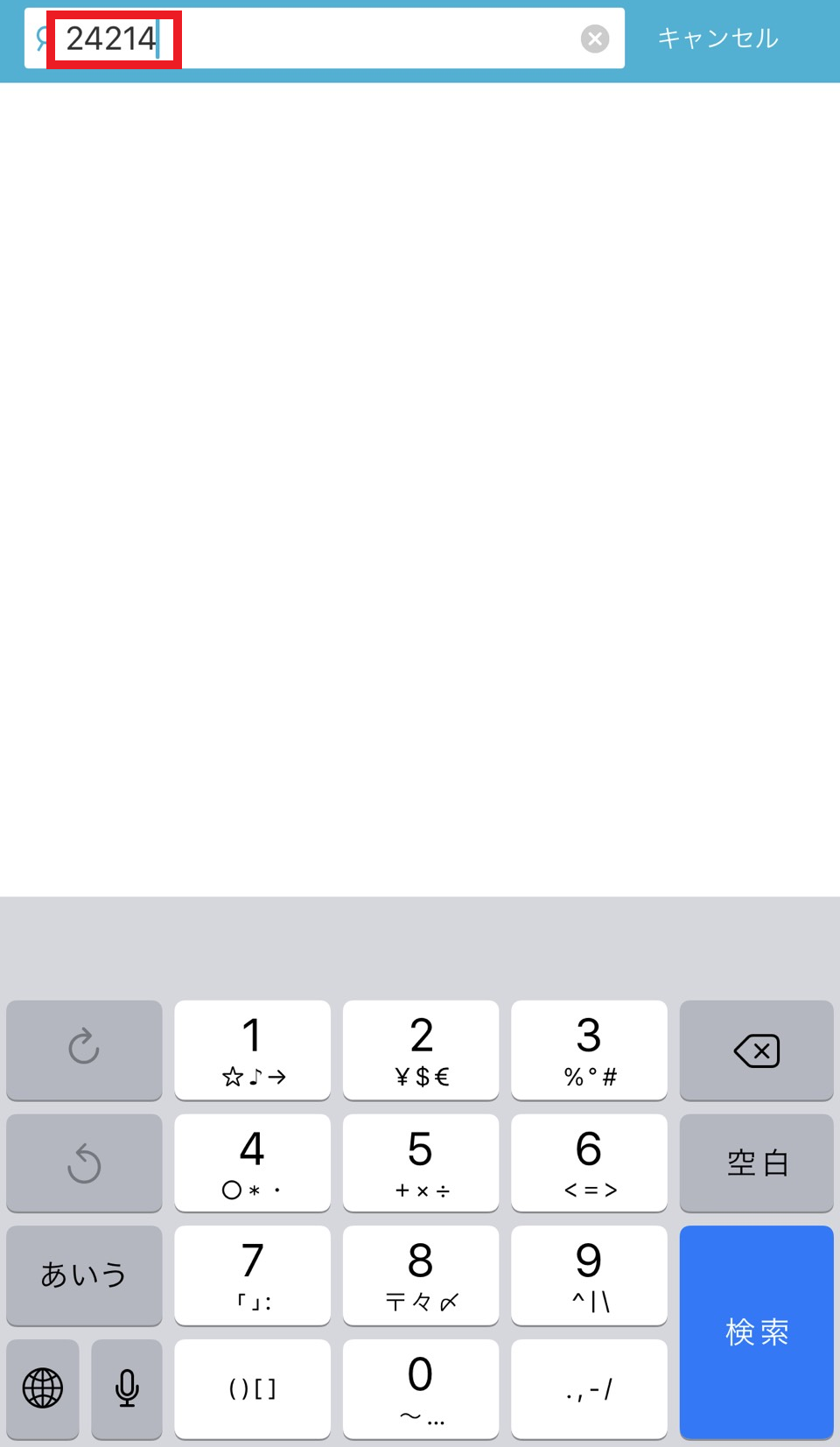
Task: Open the globe keyboard switcher
Action: [43, 1388]
